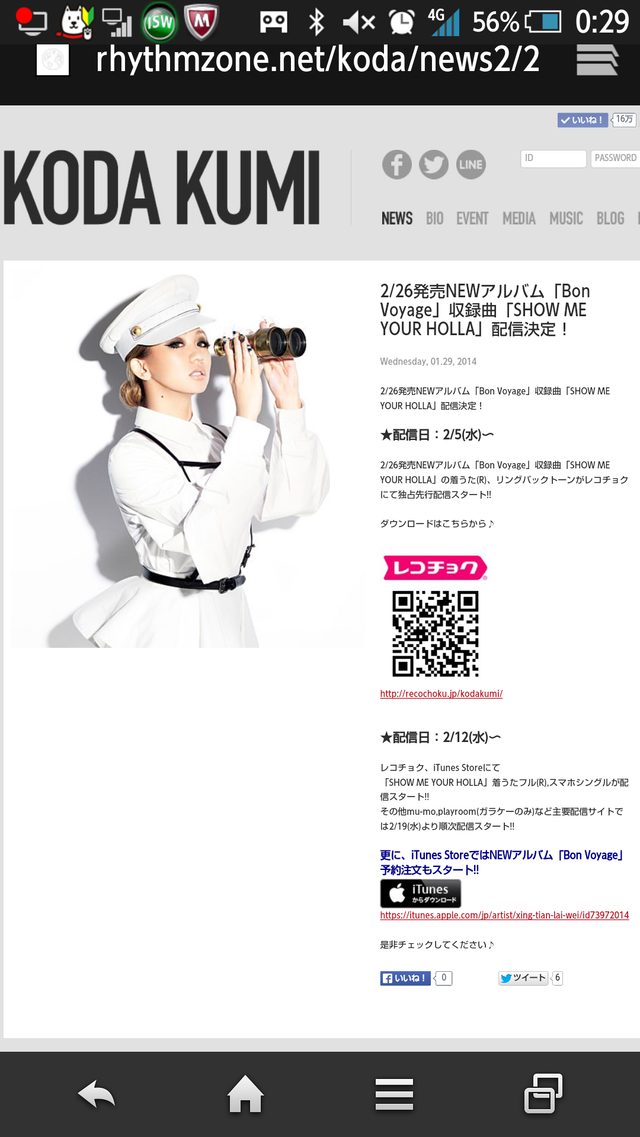The width and height of the screenshot is (640, 1137).
Task: Go back with the bottom back arrow
Action: click(96, 1095)
